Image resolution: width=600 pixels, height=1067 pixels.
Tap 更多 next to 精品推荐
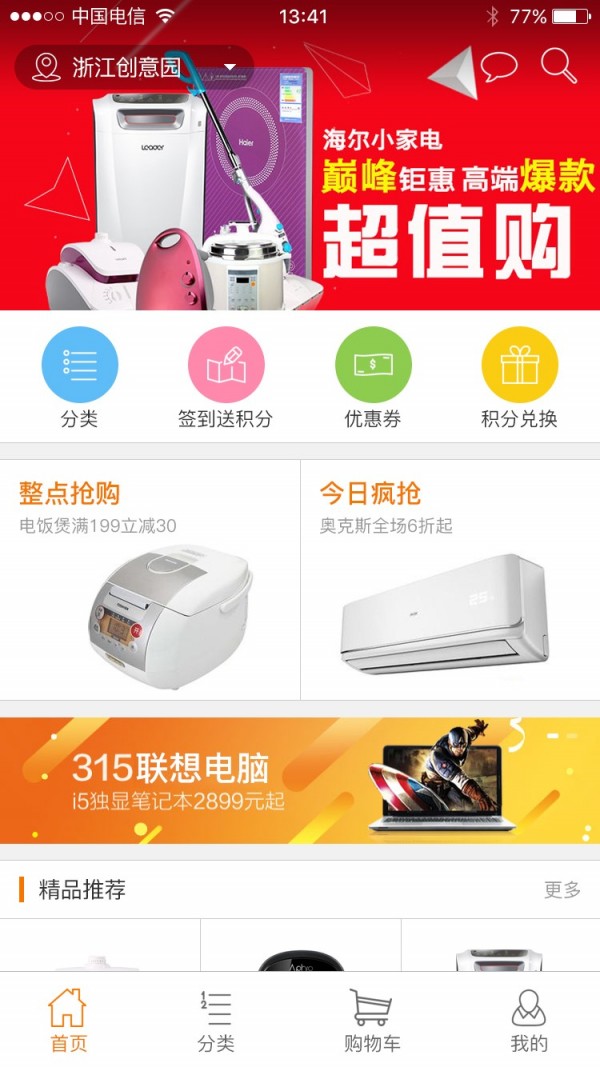click(562, 889)
